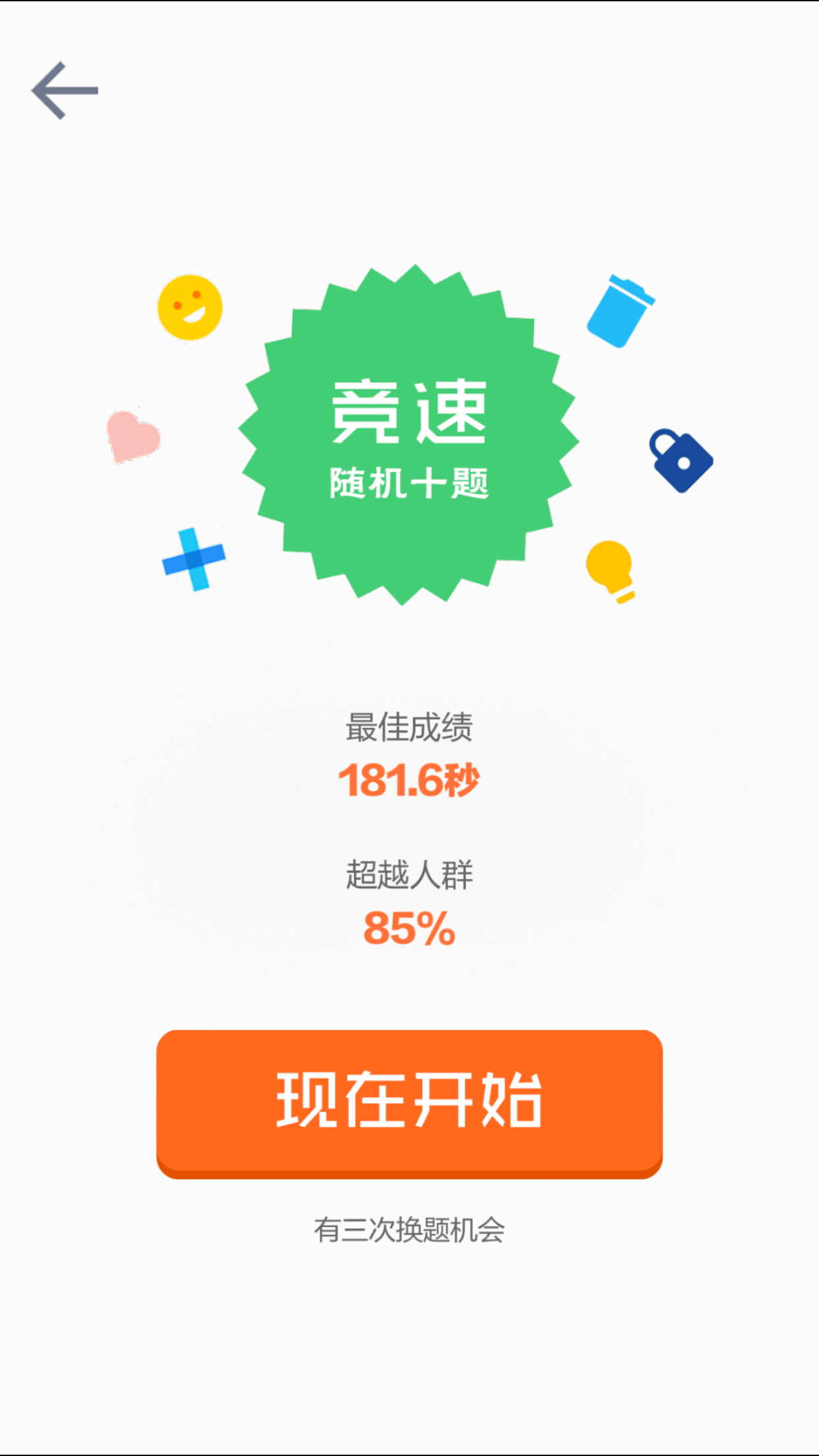Go back using the arrow icon
Image resolution: width=819 pixels, height=1456 pixels.
point(65,91)
